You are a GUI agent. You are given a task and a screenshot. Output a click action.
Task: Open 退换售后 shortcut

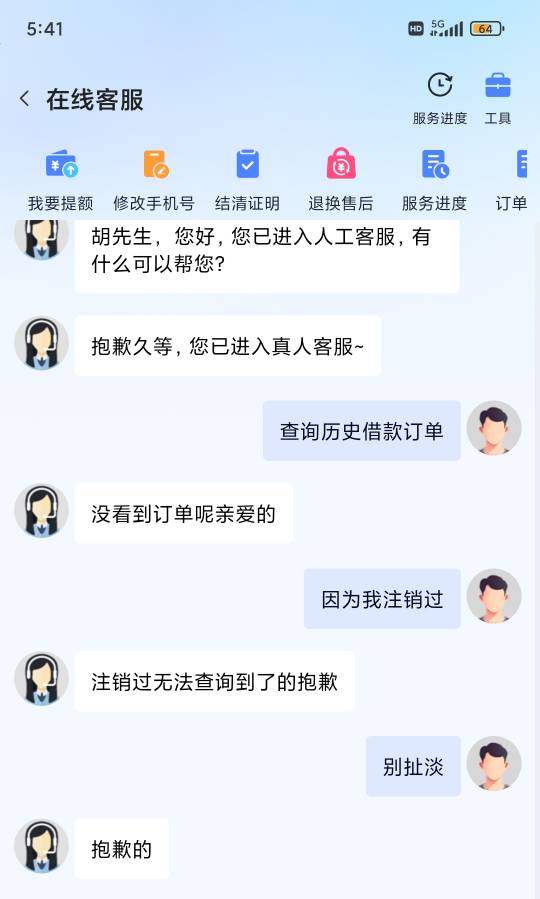pos(341,179)
